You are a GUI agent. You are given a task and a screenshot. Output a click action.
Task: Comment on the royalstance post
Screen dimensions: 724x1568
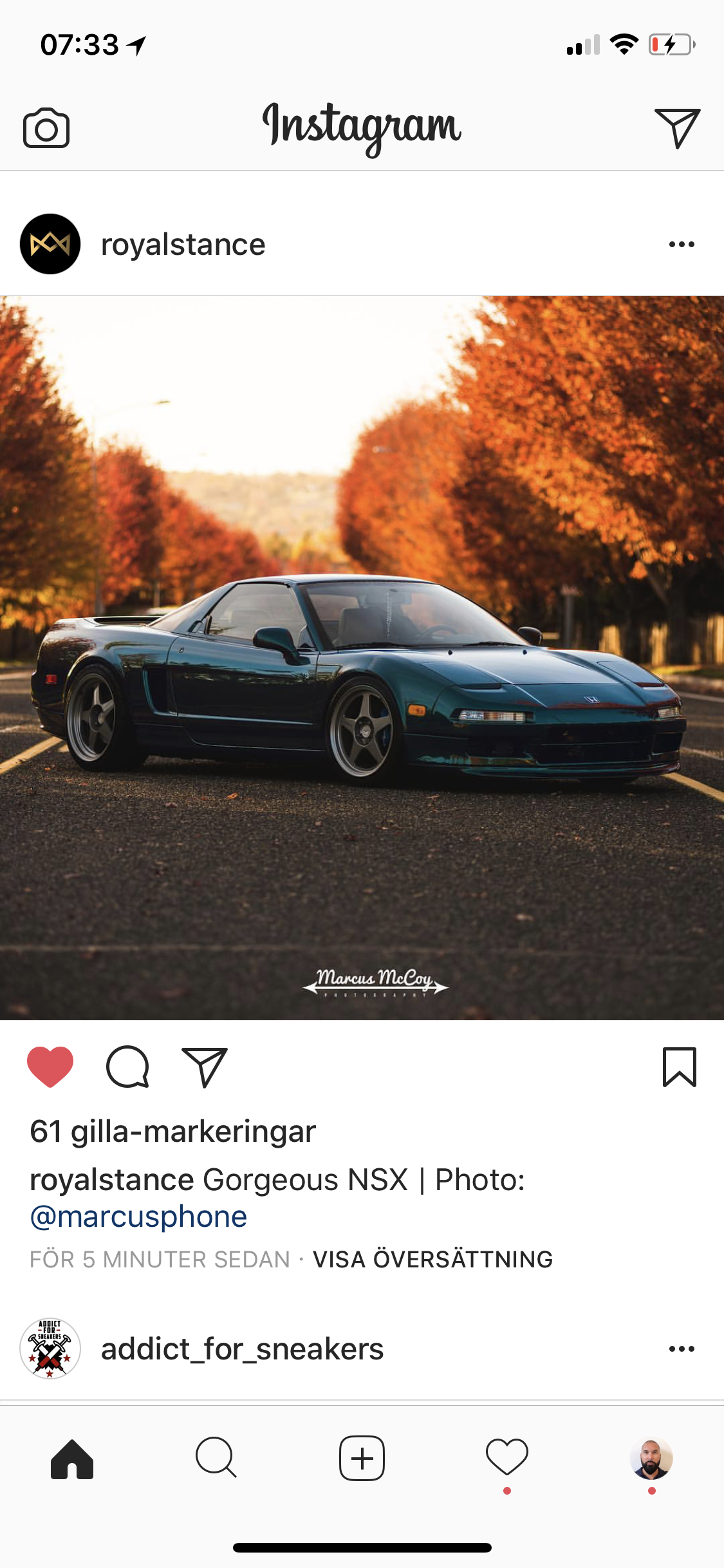click(127, 1067)
